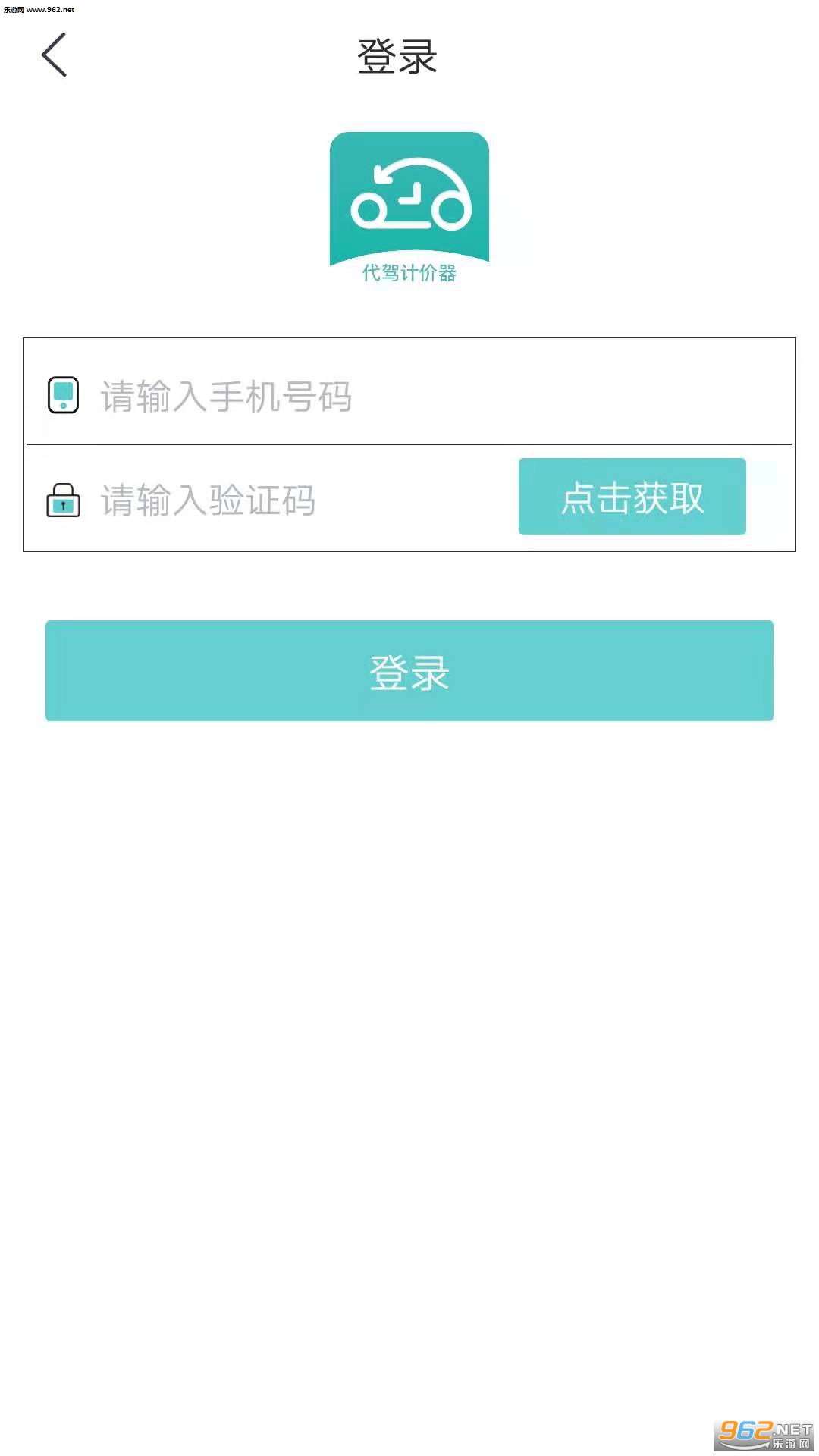
Task: Go back using the top-left arrow
Action: tap(54, 55)
